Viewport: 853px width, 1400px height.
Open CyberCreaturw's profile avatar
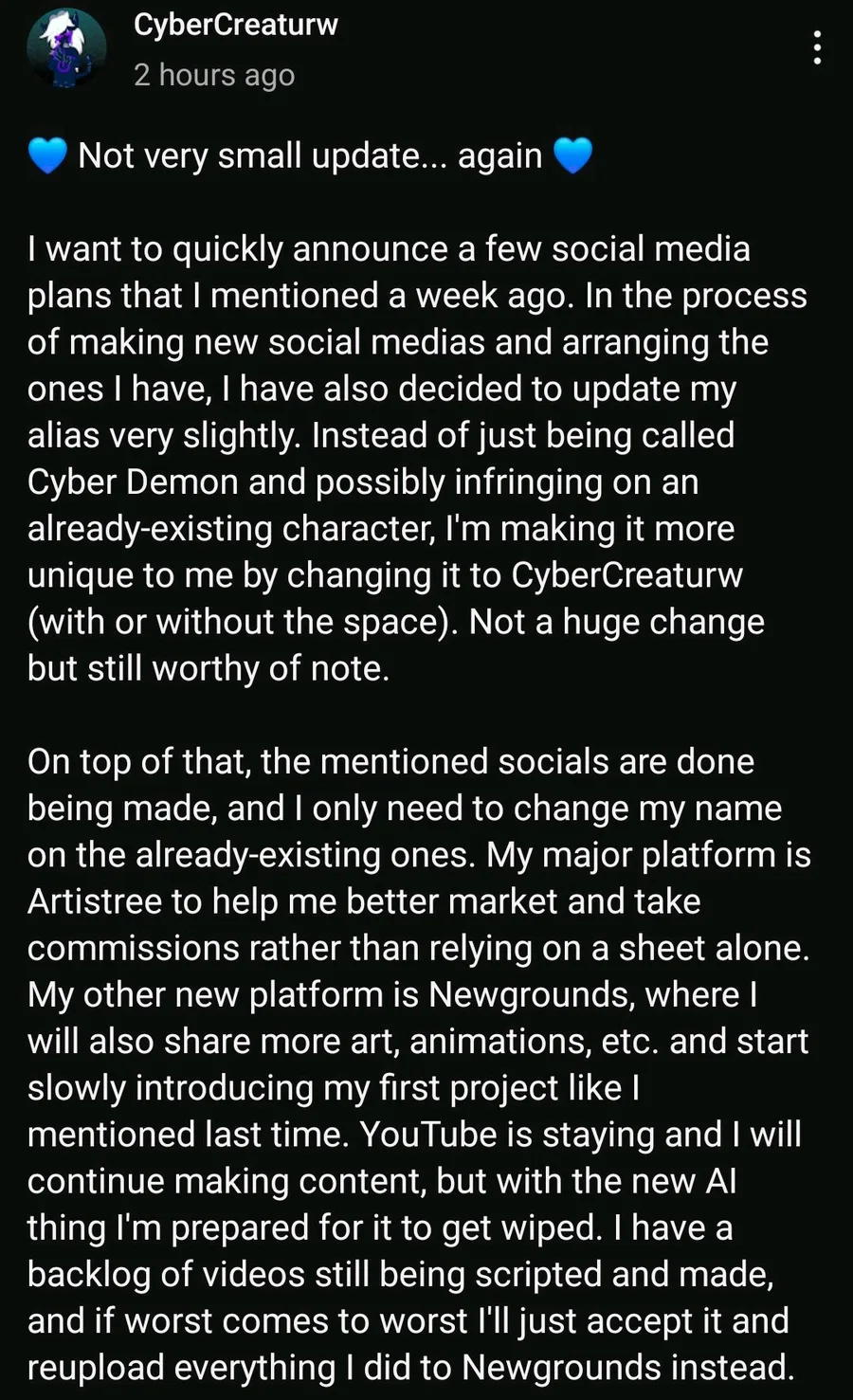66,48
